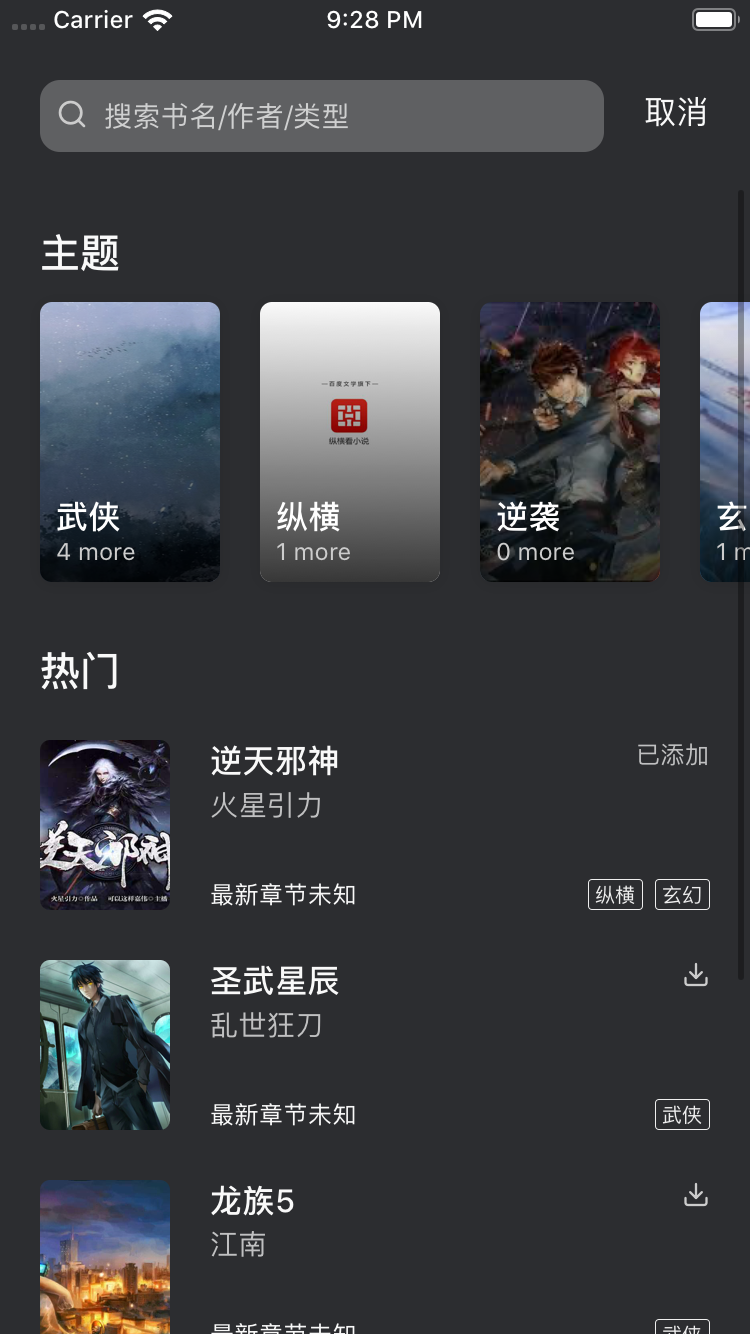Download 龙族5 with its download icon
The width and height of the screenshot is (750, 1334).
coord(696,1195)
